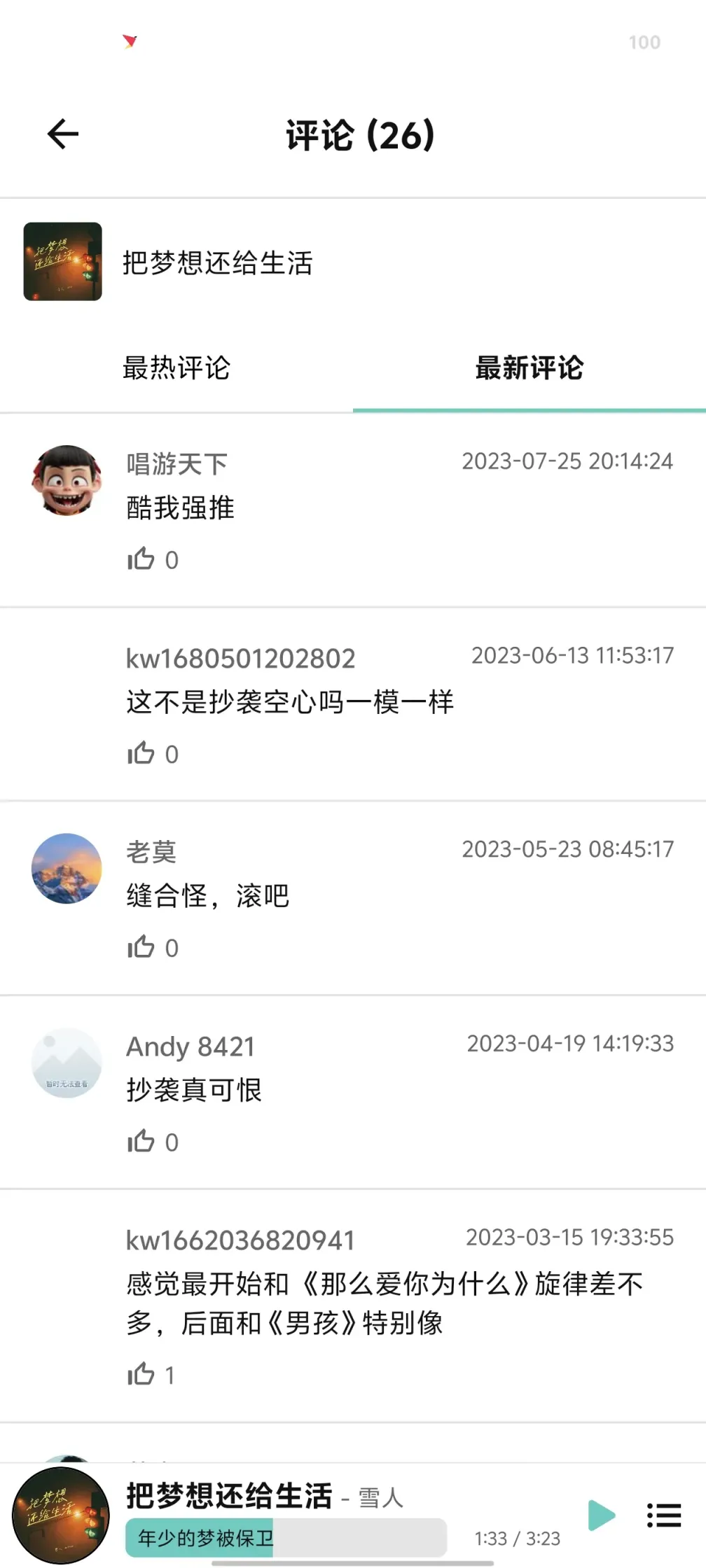Like the comment about 抄袭空心

142,752
